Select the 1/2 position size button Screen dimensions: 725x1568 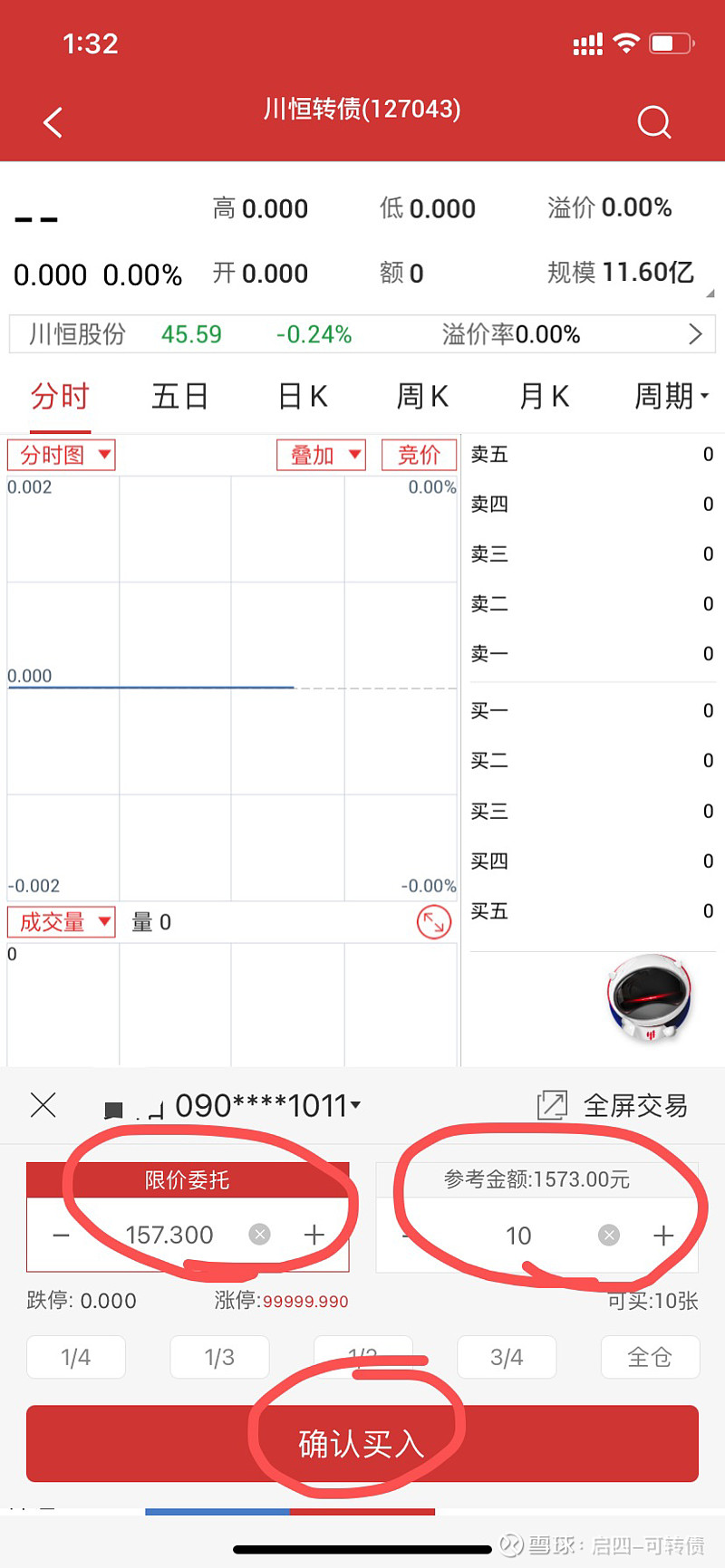coord(362,1357)
